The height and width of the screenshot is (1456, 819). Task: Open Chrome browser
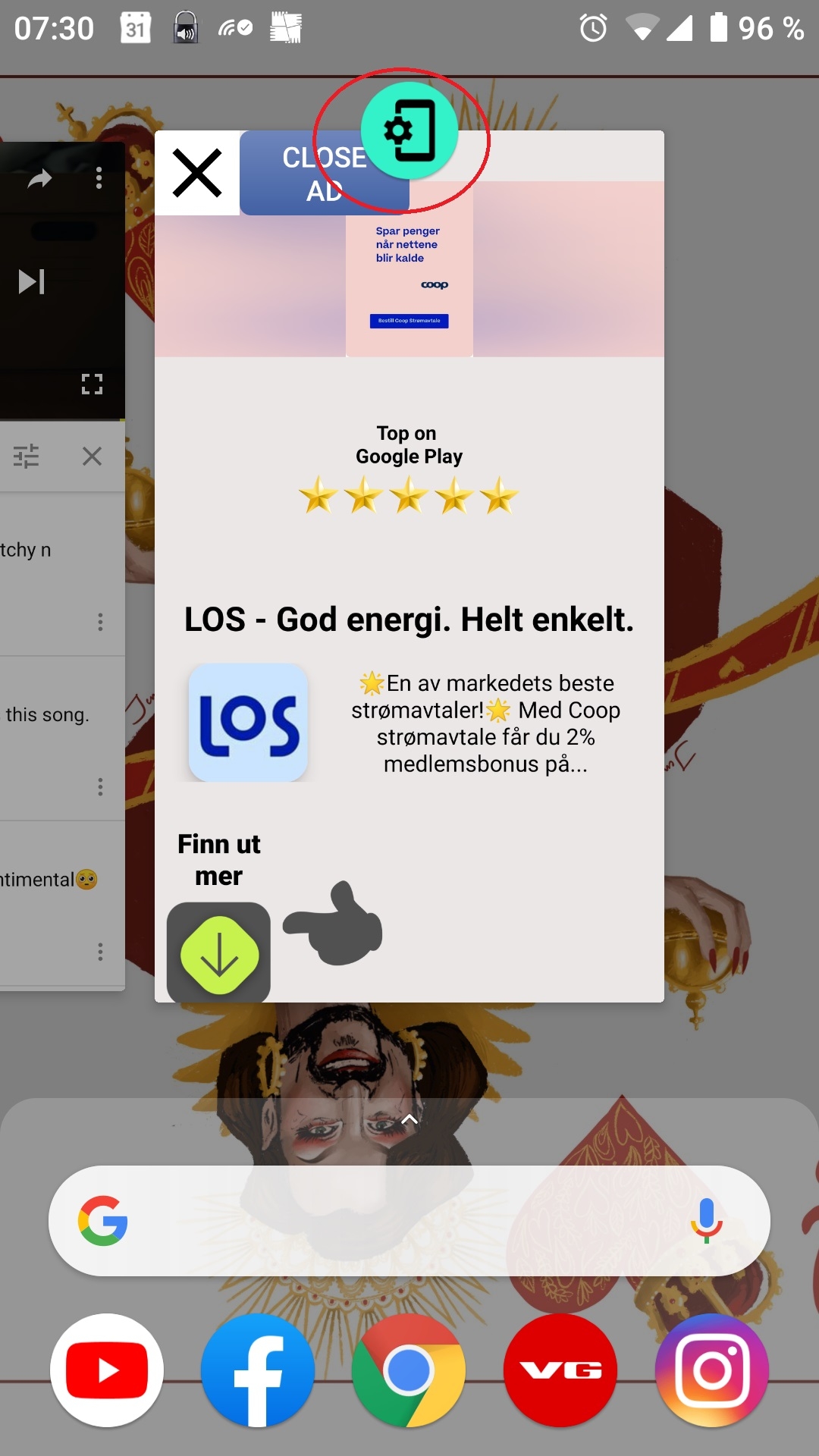point(409,1370)
